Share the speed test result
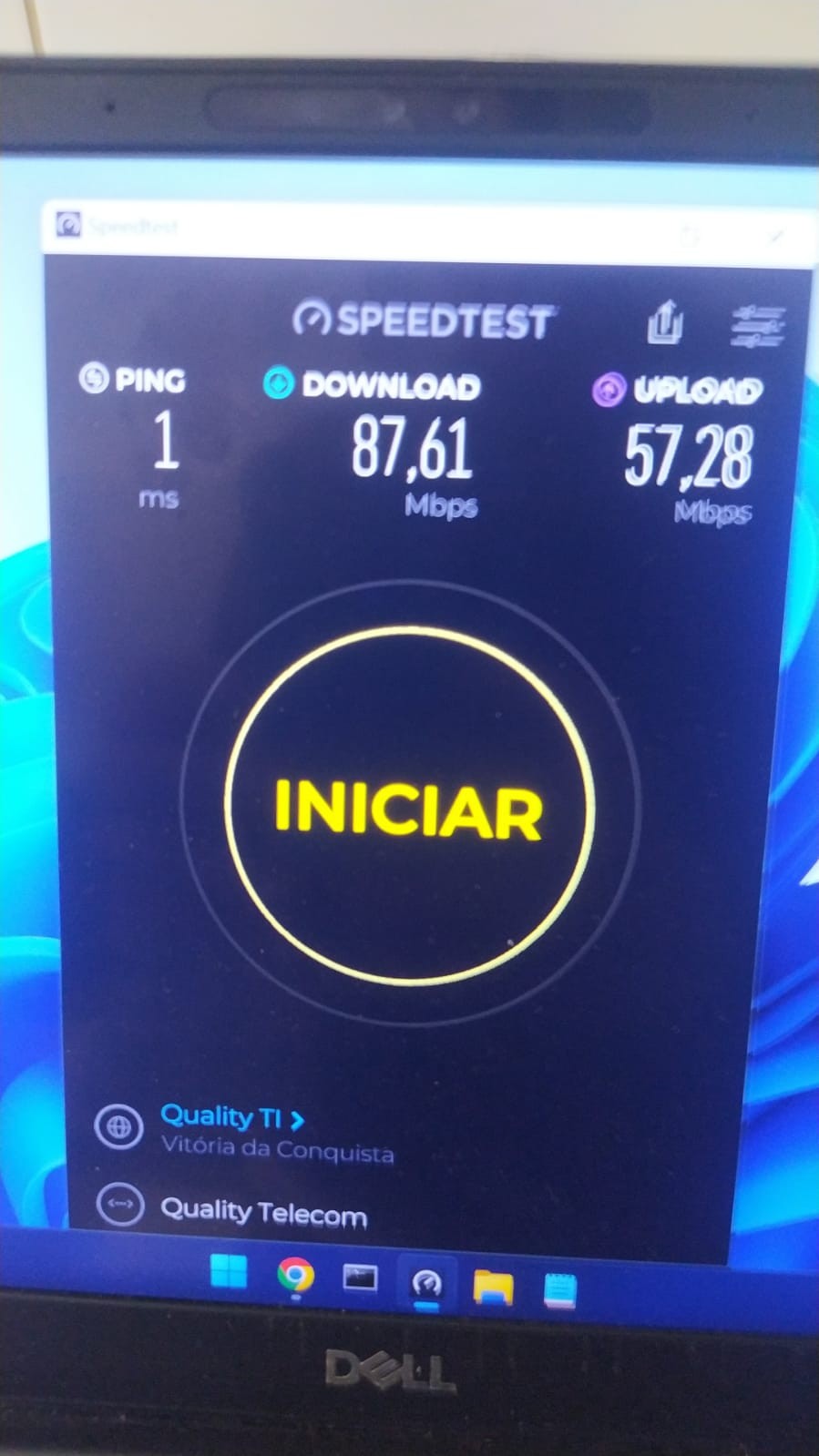Viewport: 819px width, 1456px height. 665,322
